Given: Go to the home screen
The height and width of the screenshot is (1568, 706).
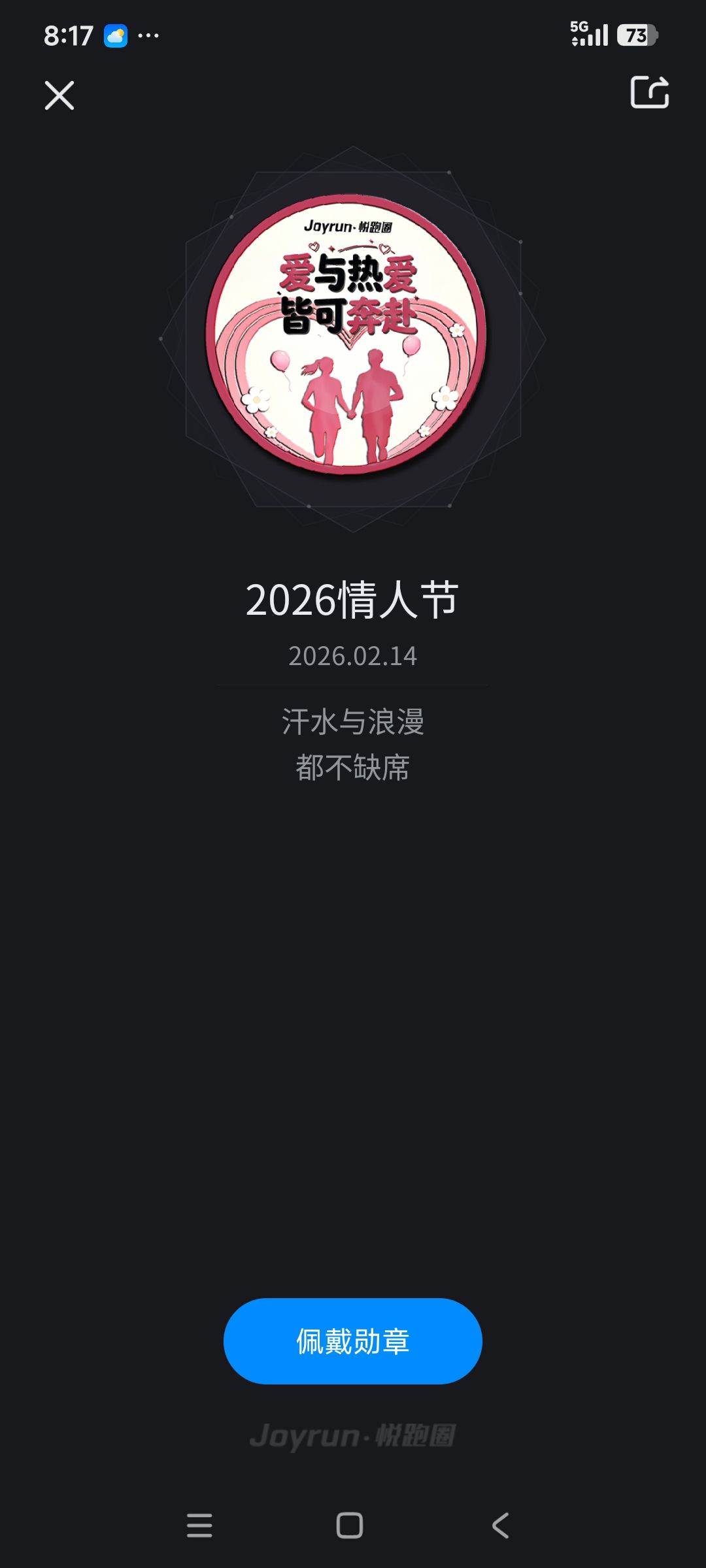Looking at the screenshot, I should pos(350,1526).
